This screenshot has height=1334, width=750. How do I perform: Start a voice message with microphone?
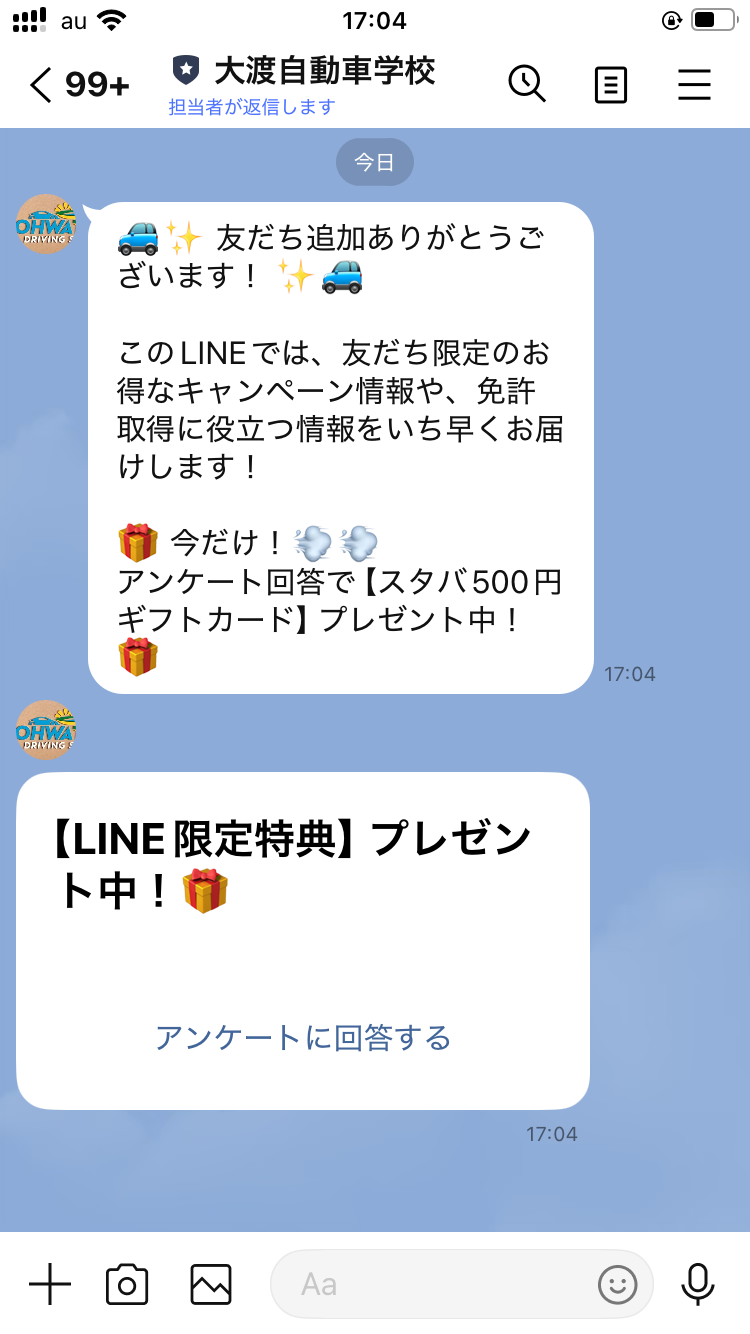pos(697,1284)
